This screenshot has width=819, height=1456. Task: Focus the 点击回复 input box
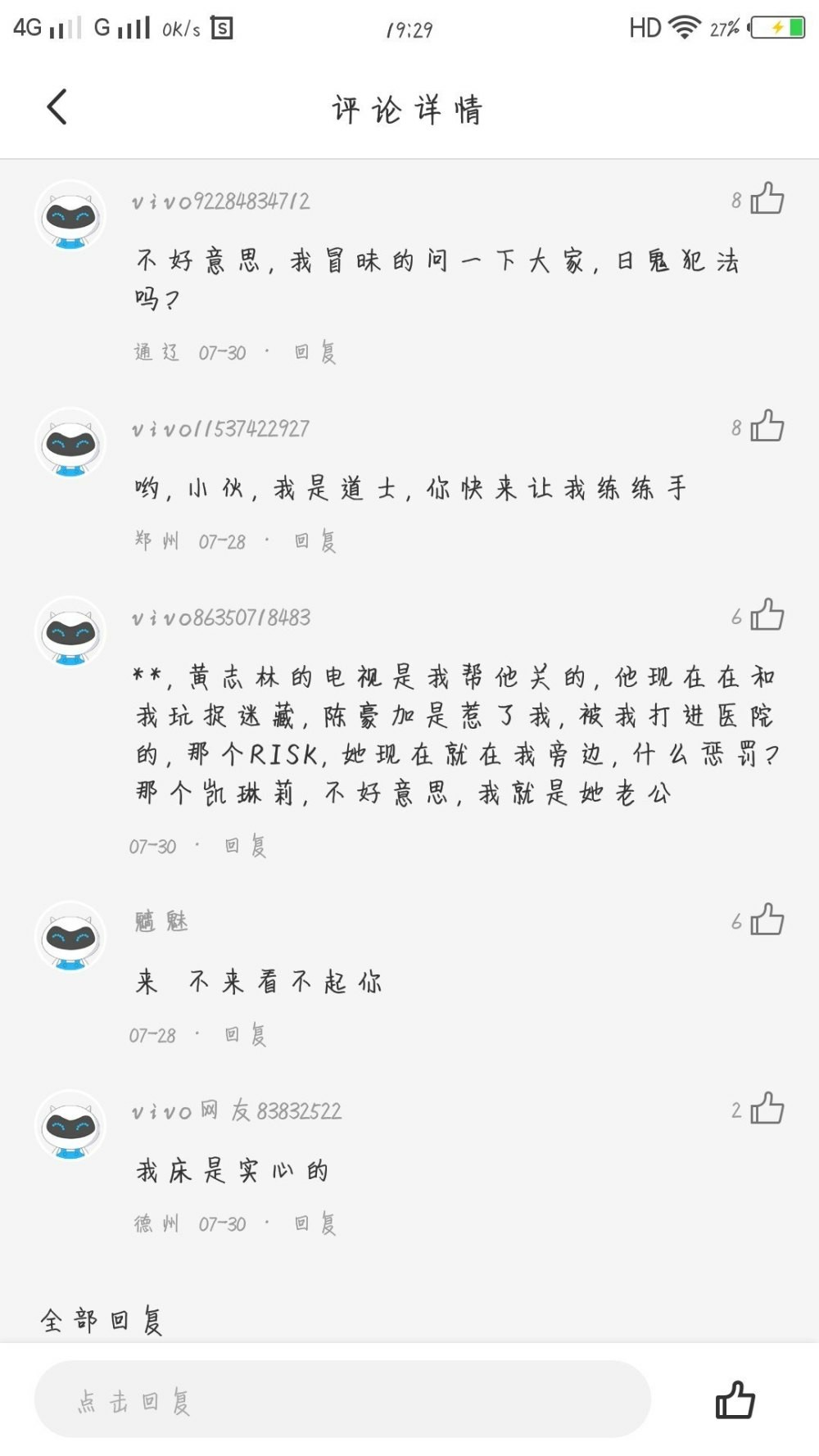tap(342, 1399)
